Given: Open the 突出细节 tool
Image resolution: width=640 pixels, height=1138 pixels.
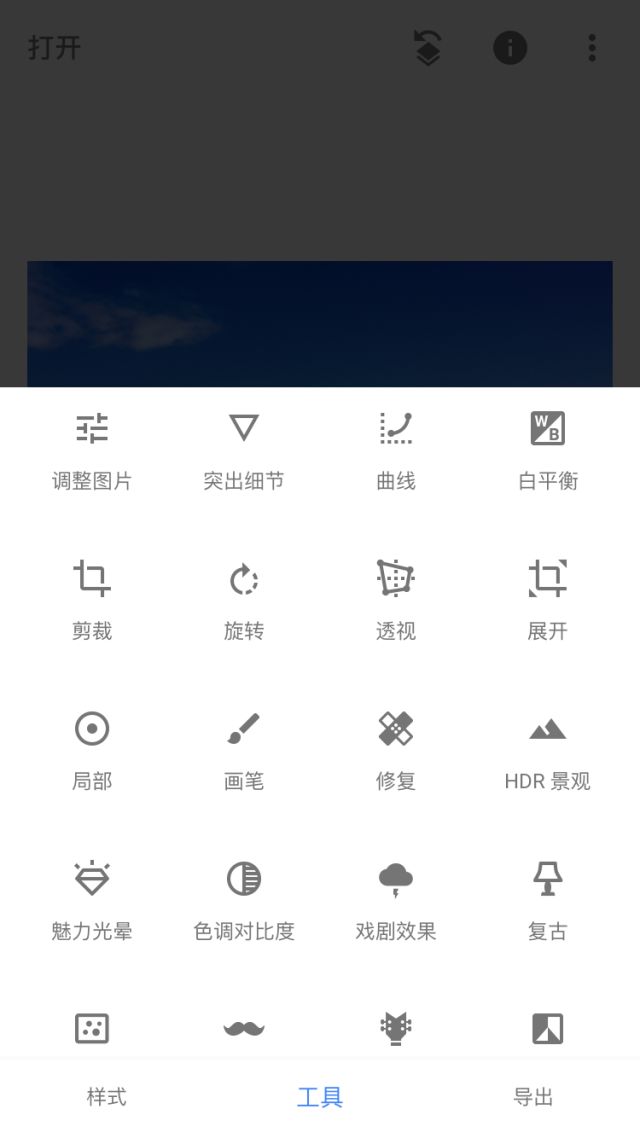Looking at the screenshot, I should [244, 450].
